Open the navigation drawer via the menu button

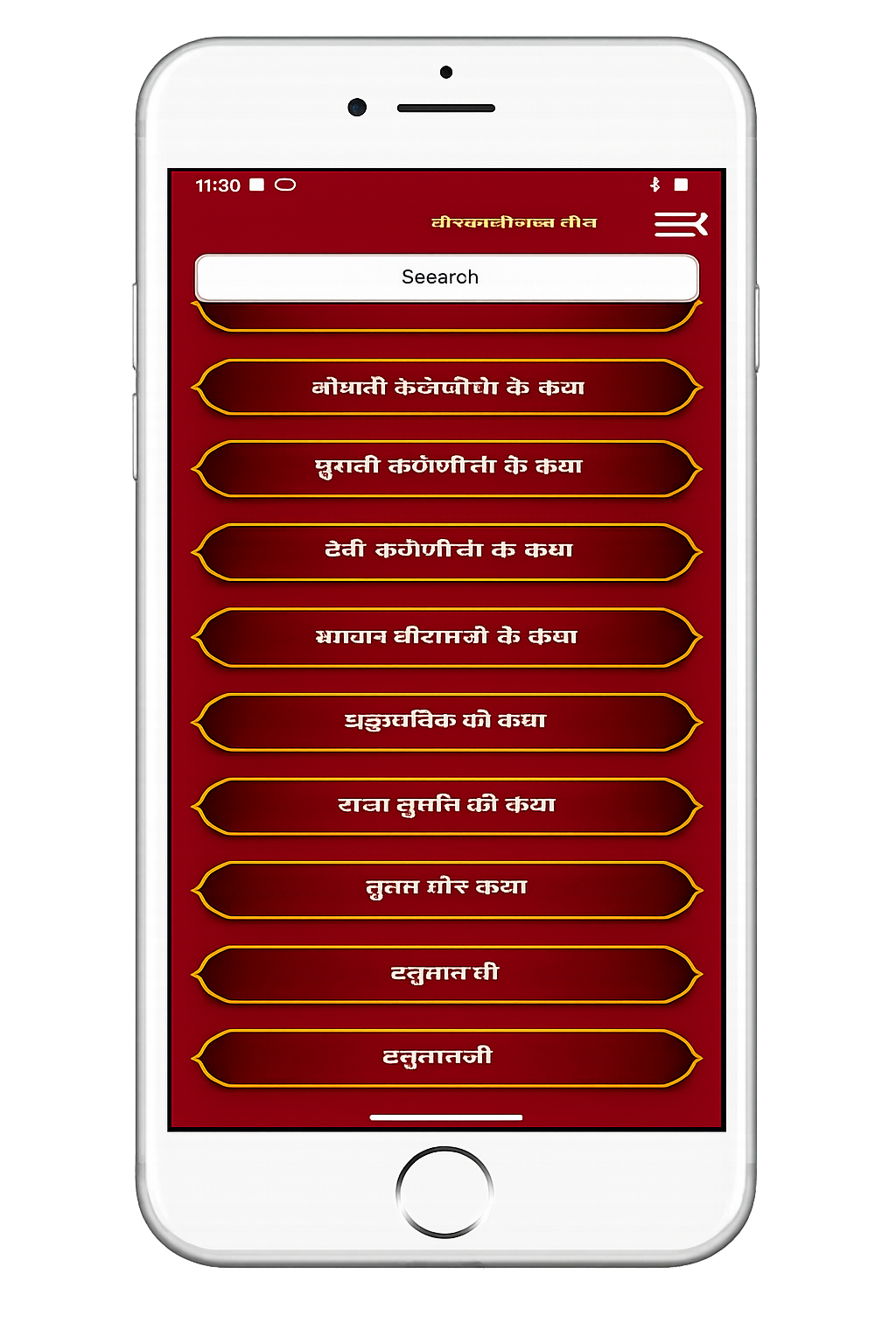point(682,225)
